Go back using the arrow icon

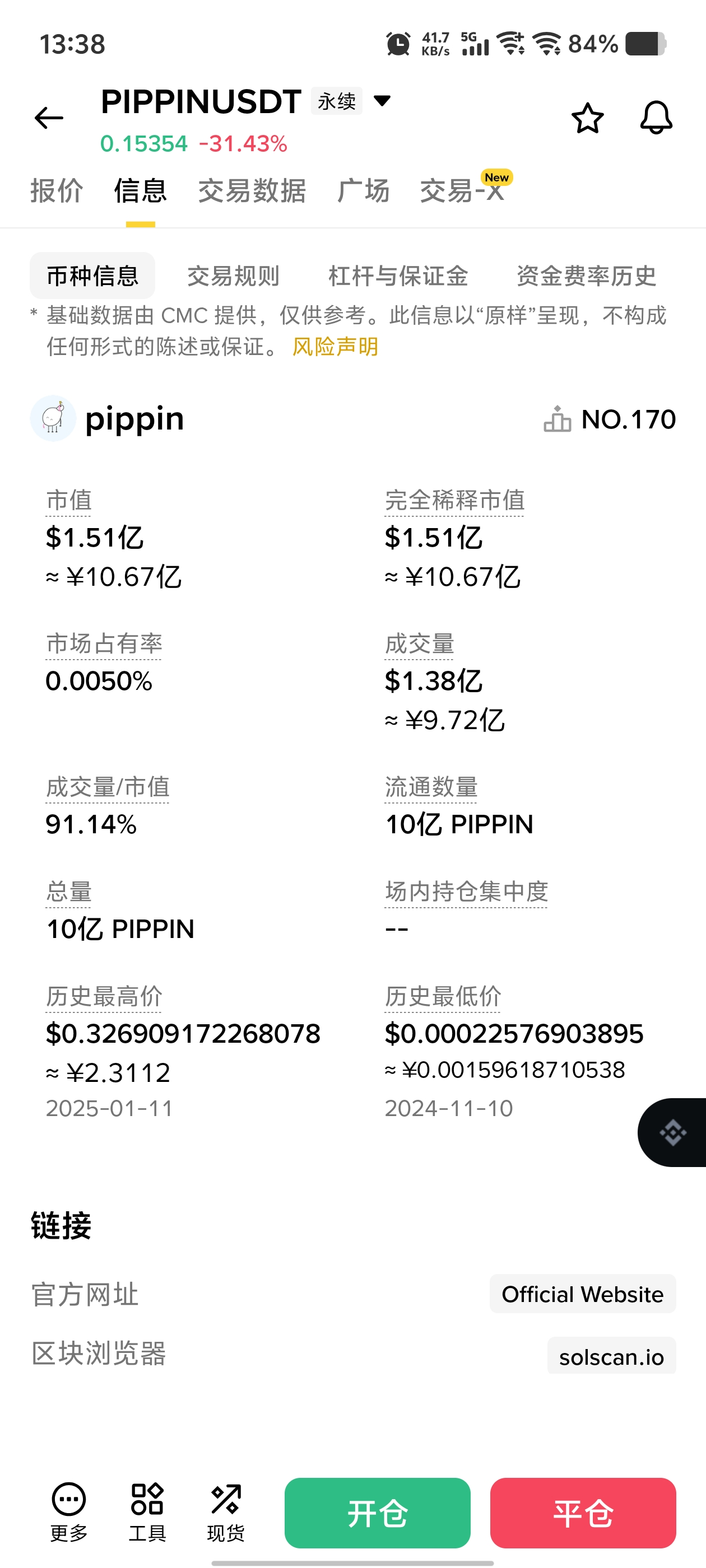[49, 118]
